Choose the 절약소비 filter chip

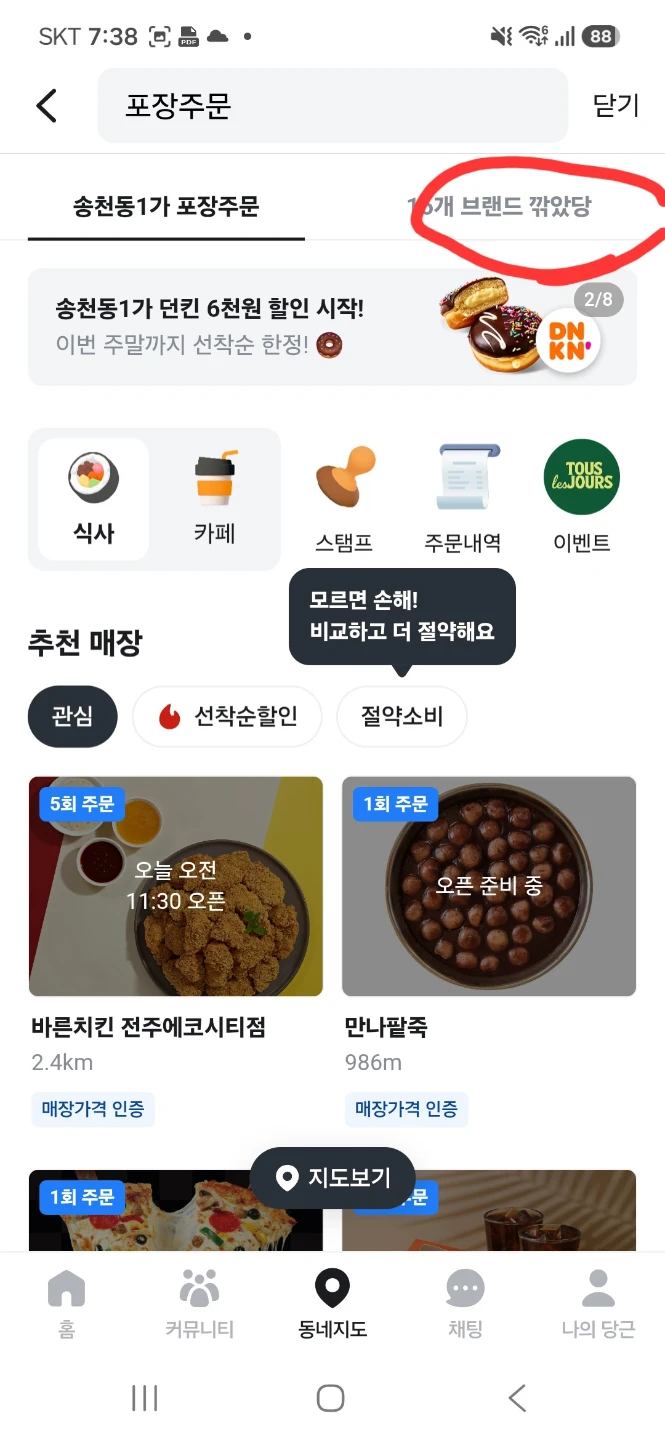(402, 717)
